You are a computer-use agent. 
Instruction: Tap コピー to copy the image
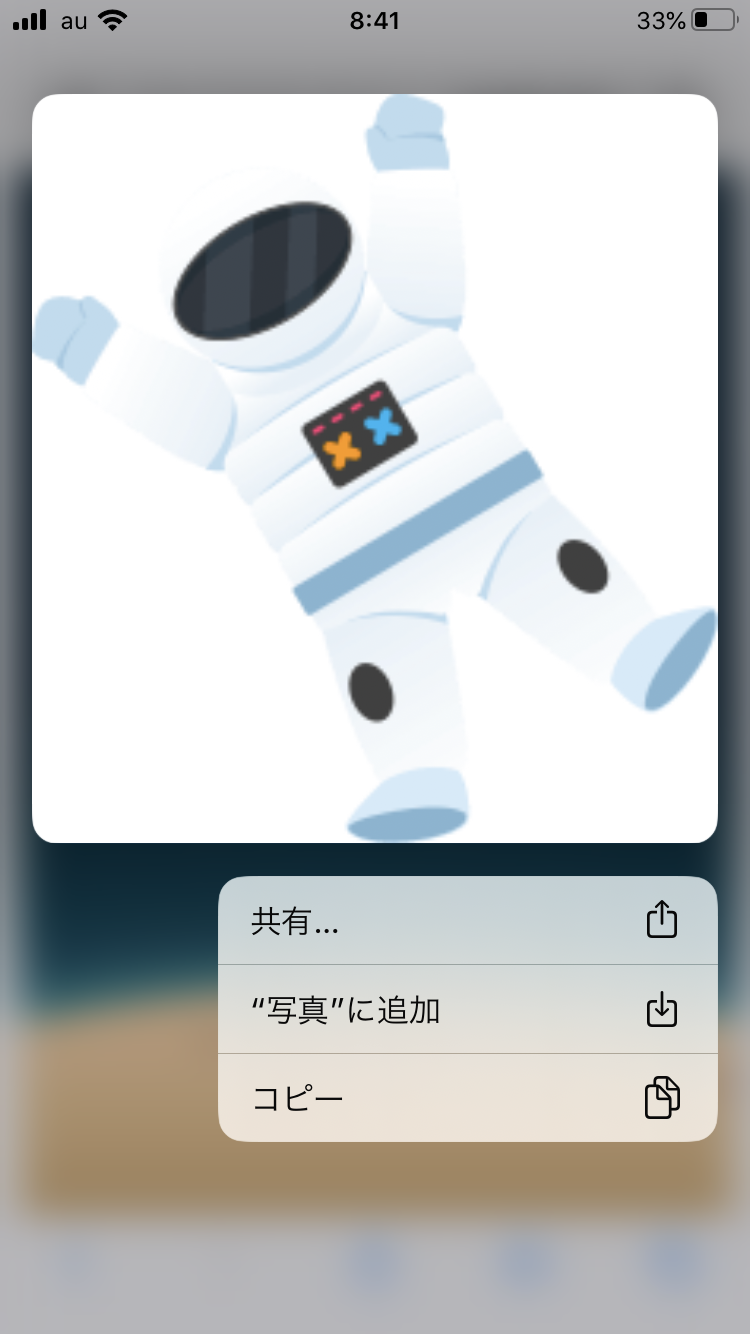(x=467, y=1098)
